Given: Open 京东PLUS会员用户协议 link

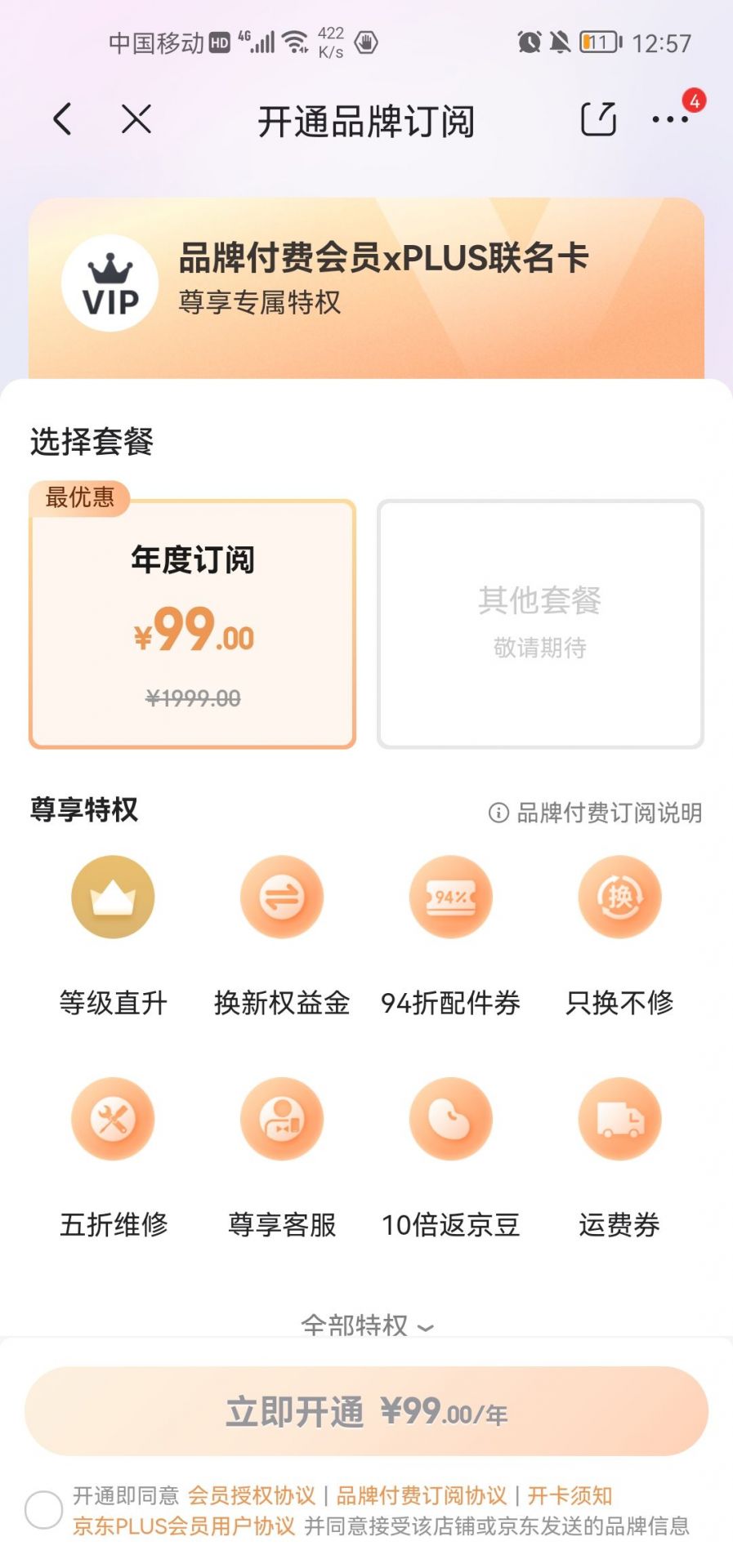Looking at the screenshot, I should (x=184, y=1526).
